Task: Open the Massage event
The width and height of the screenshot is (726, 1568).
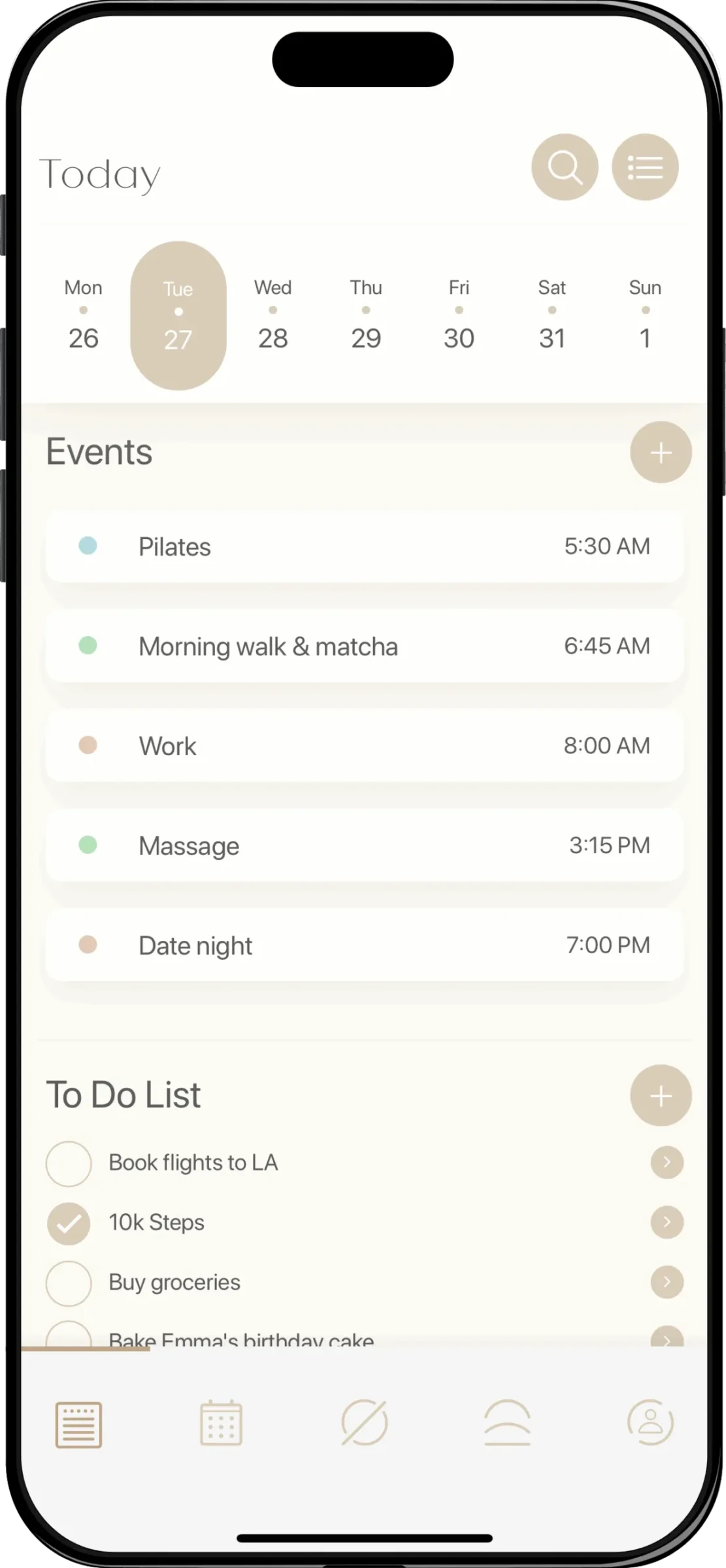Action: pyautogui.click(x=364, y=845)
